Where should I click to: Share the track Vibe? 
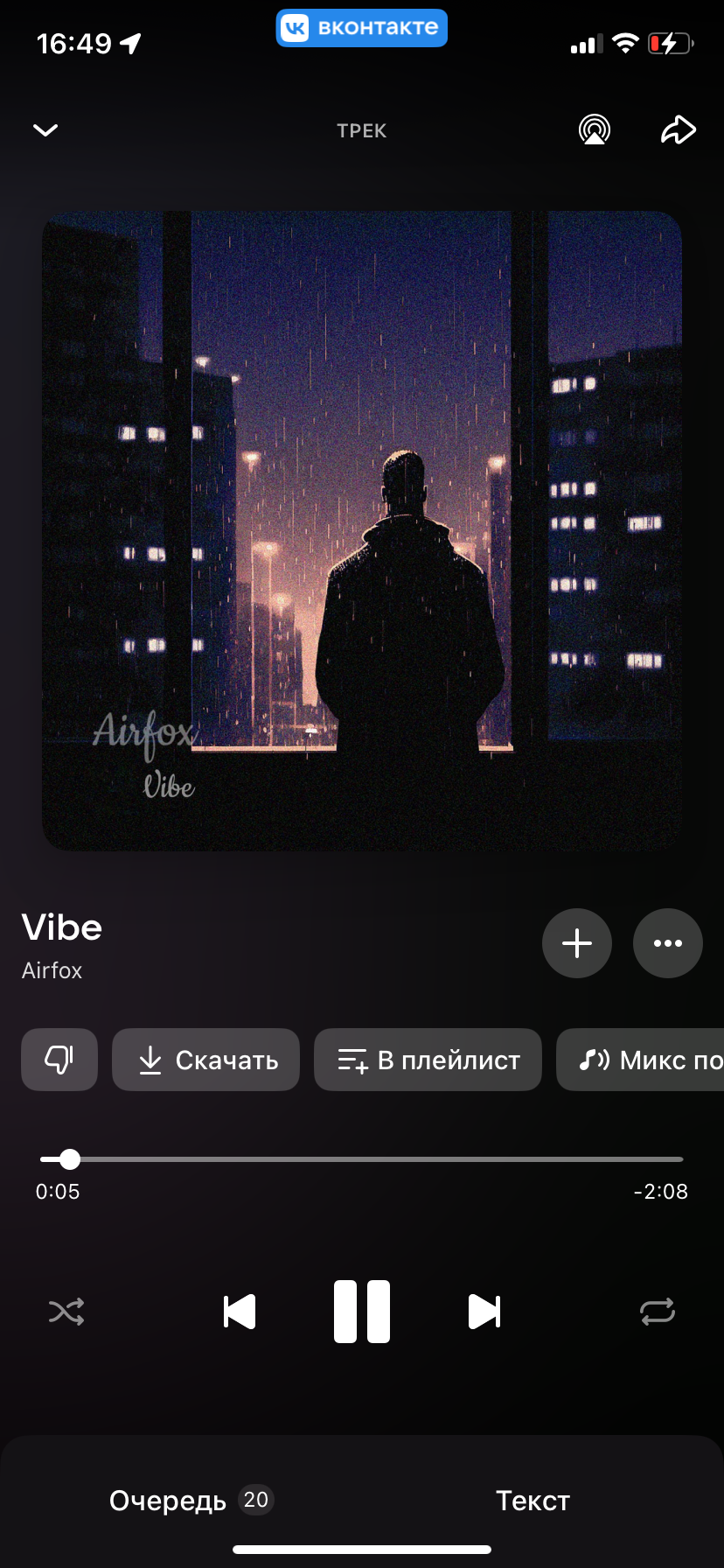[678, 129]
